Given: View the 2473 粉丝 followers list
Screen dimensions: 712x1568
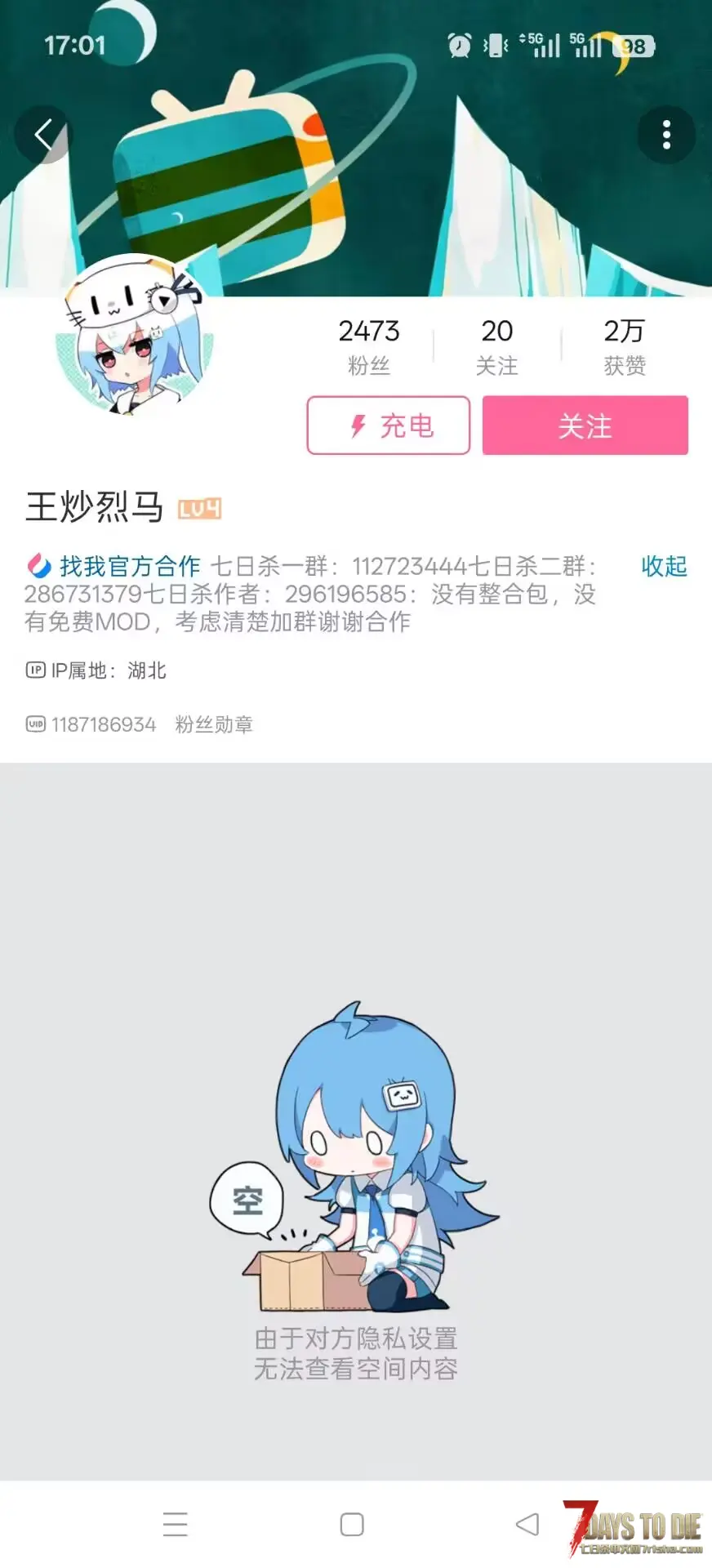Looking at the screenshot, I should tap(369, 345).
